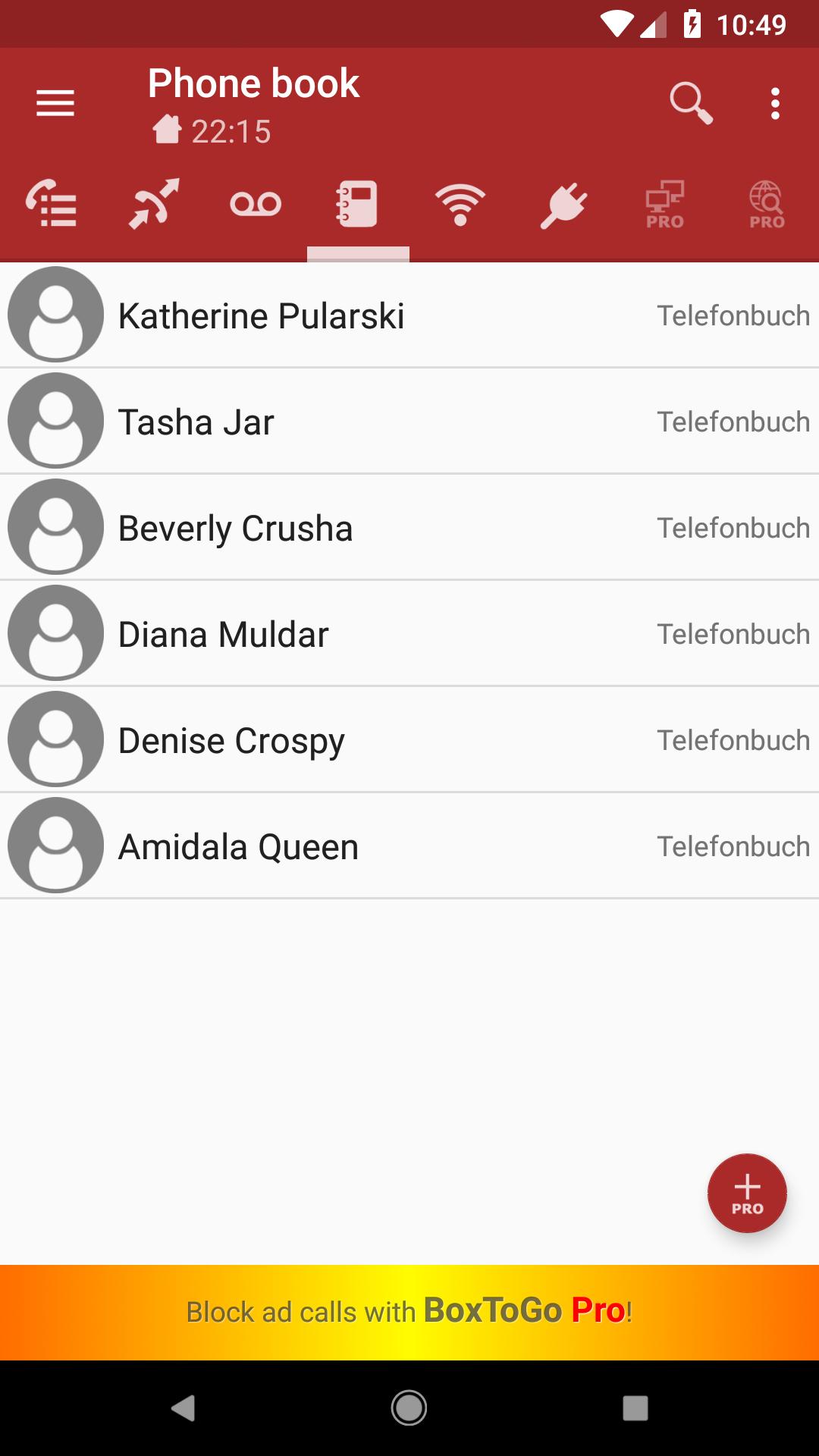Image resolution: width=819 pixels, height=1456 pixels.
Task: Open the PRO web search tab
Action: 767,205
